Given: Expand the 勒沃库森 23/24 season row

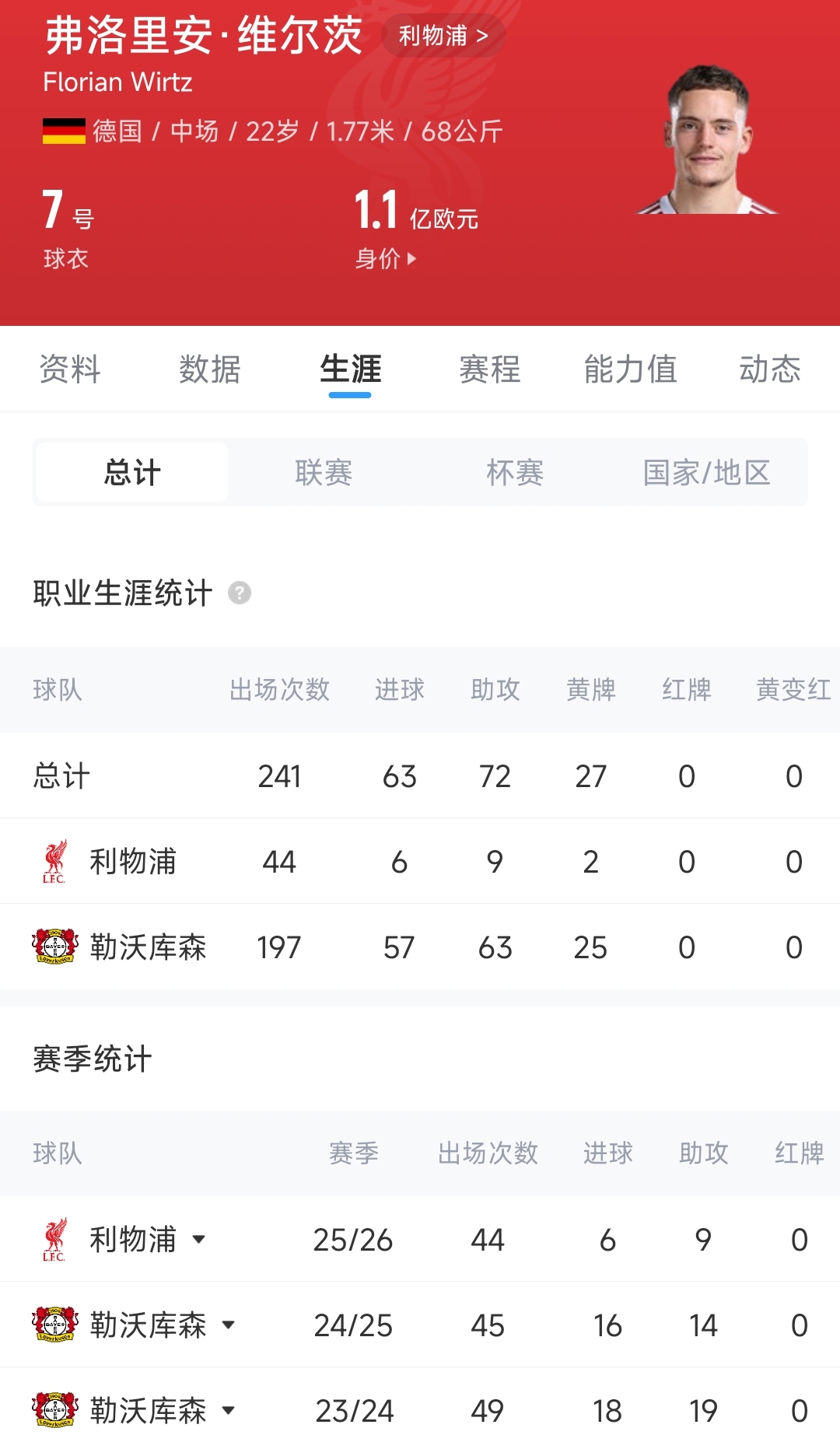Looking at the screenshot, I should click(x=229, y=1410).
